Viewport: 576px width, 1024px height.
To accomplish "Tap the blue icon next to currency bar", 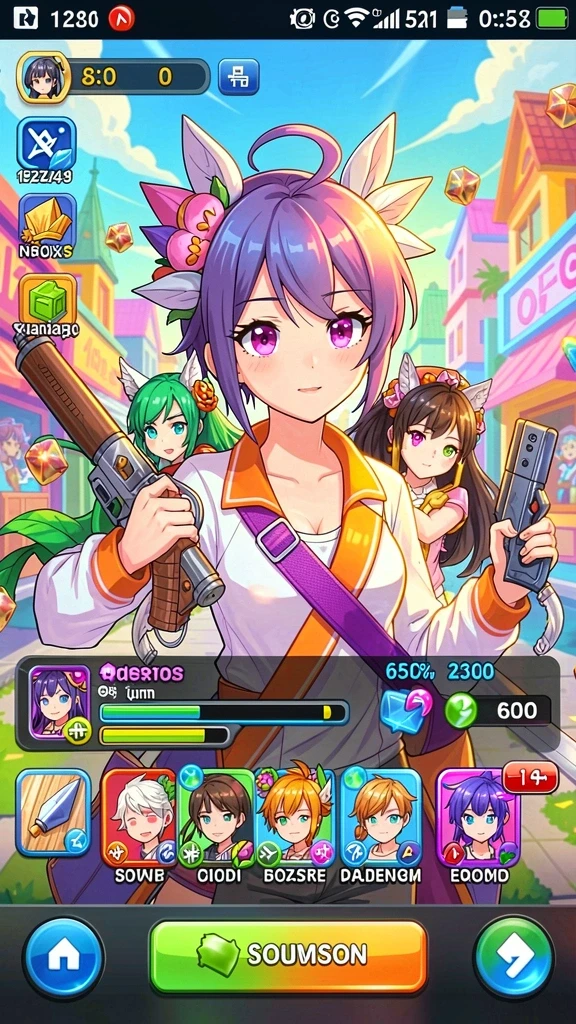I will (238, 77).
